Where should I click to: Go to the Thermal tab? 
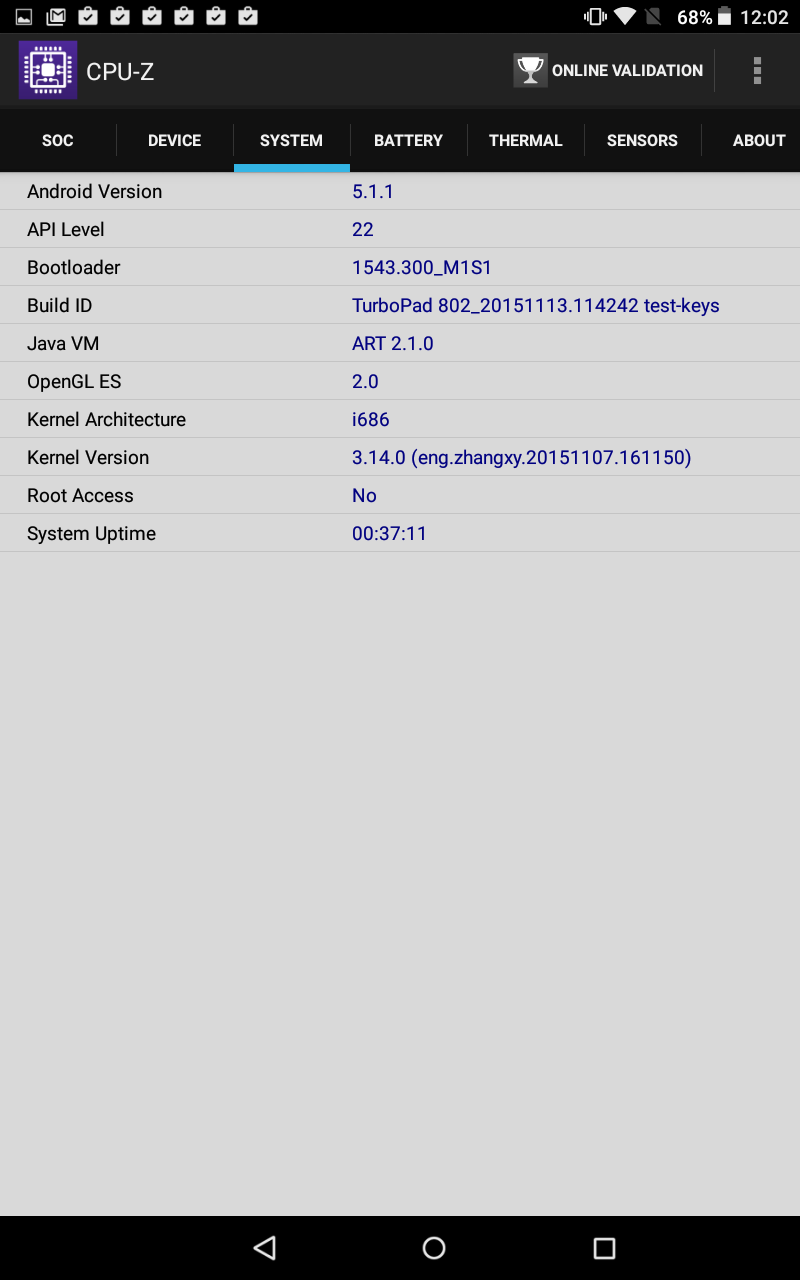(526, 140)
